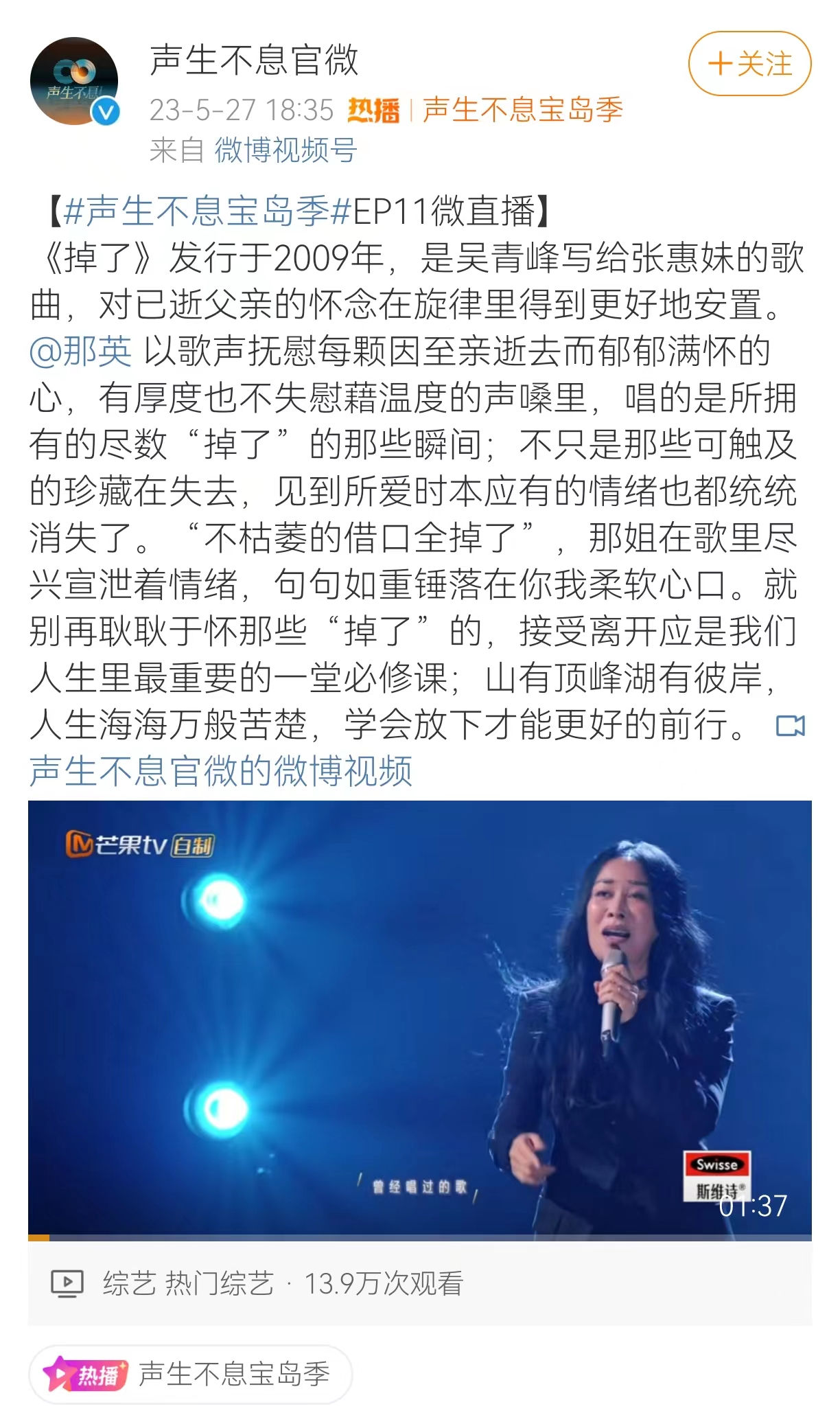Open the 声生不息官微的微博视频 link
The height and width of the screenshot is (1424, 840).
[221, 770]
